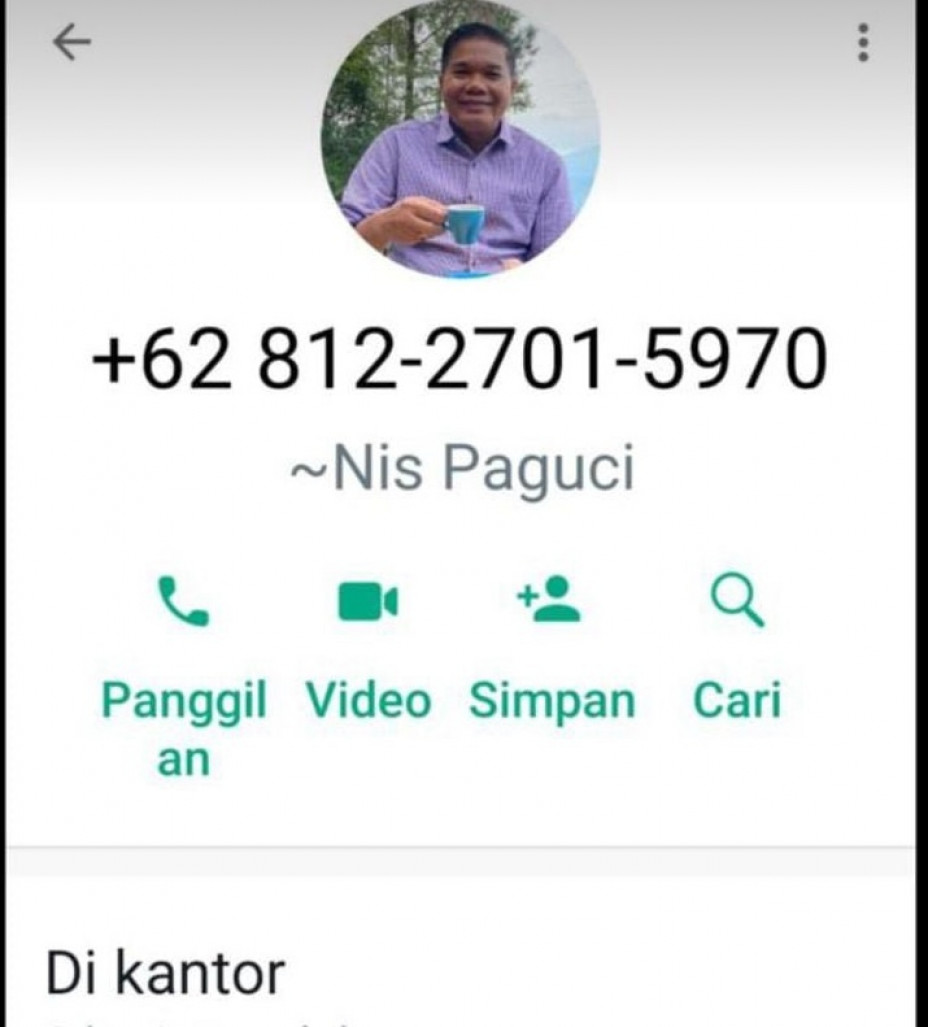Image resolution: width=928 pixels, height=1027 pixels.
Task: Open the three-dot overflow menu
Action: point(863,43)
